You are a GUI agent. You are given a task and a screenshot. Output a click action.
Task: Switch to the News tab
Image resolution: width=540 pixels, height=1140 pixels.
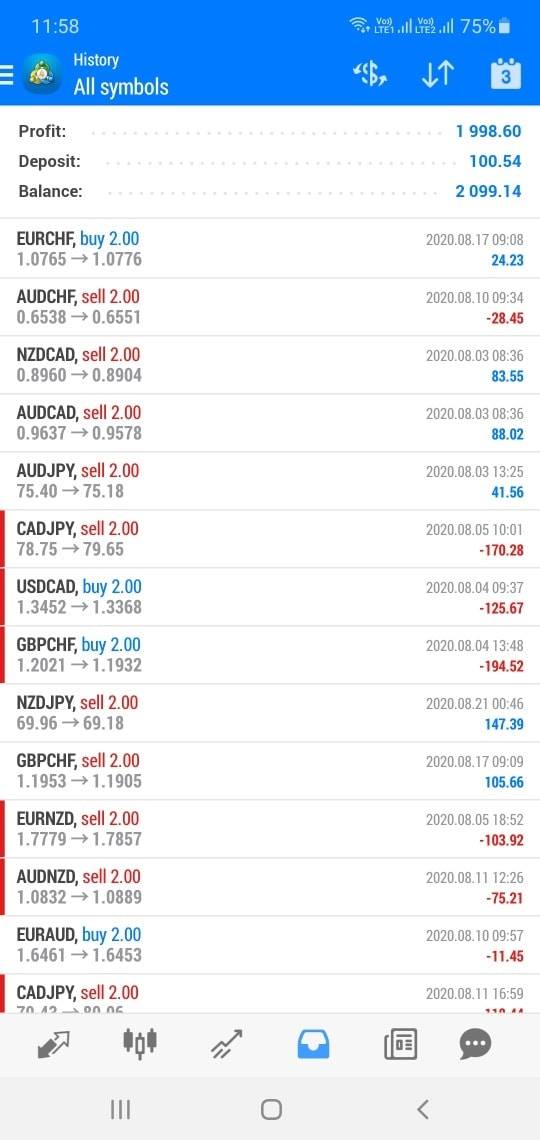point(400,1045)
